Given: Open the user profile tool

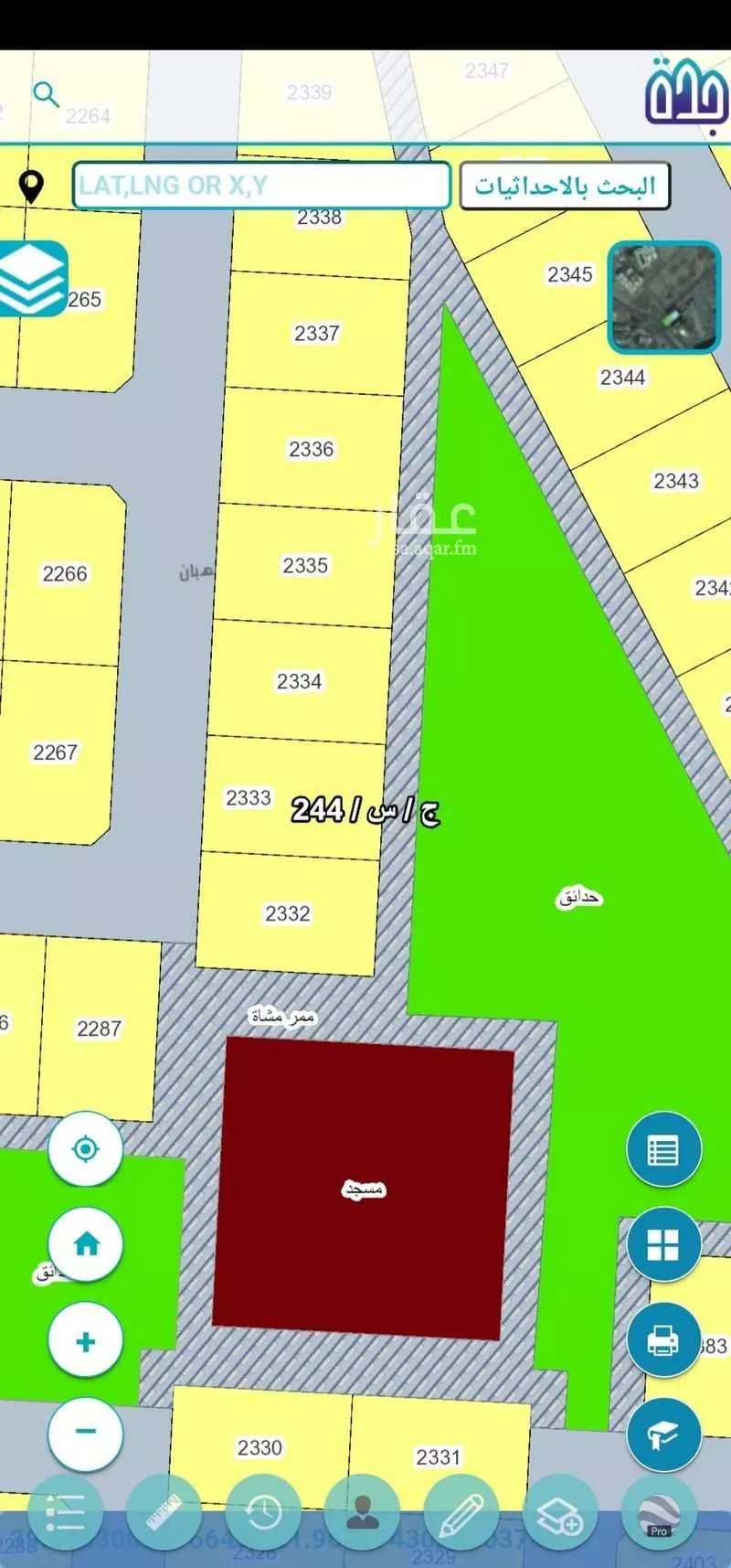Looking at the screenshot, I should point(363,1512).
